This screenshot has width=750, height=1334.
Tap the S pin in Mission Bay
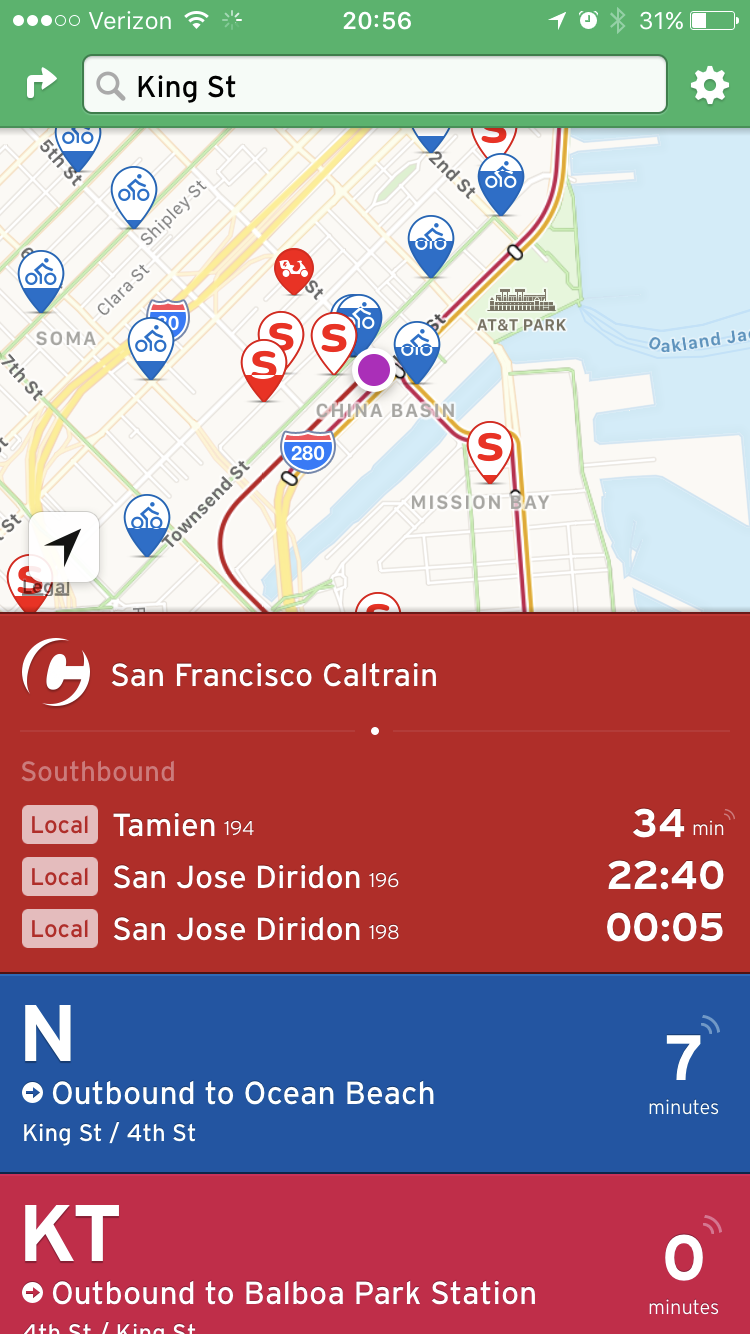pos(490,446)
